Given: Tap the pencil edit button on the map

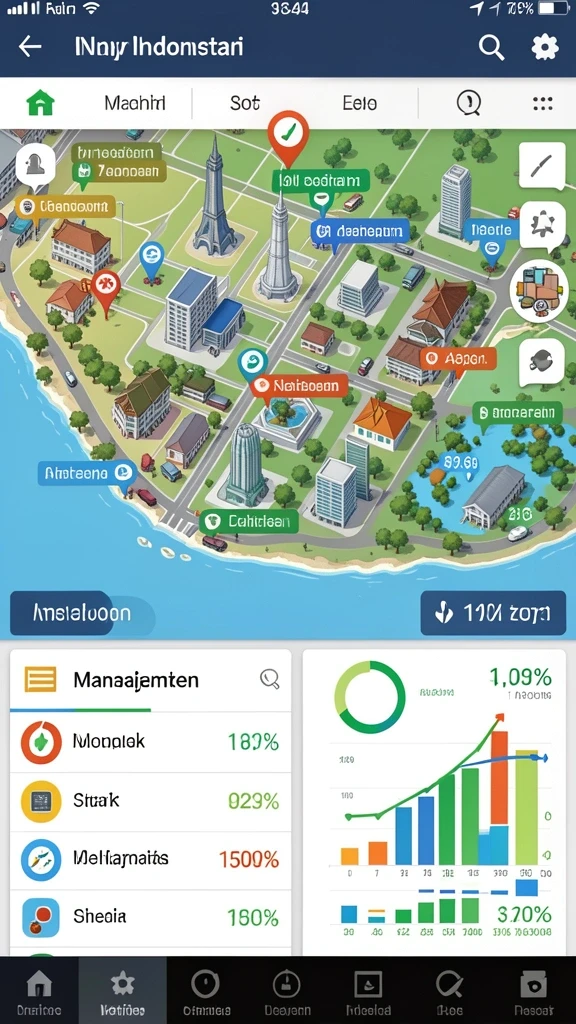Looking at the screenshot, I should [542, 166].
